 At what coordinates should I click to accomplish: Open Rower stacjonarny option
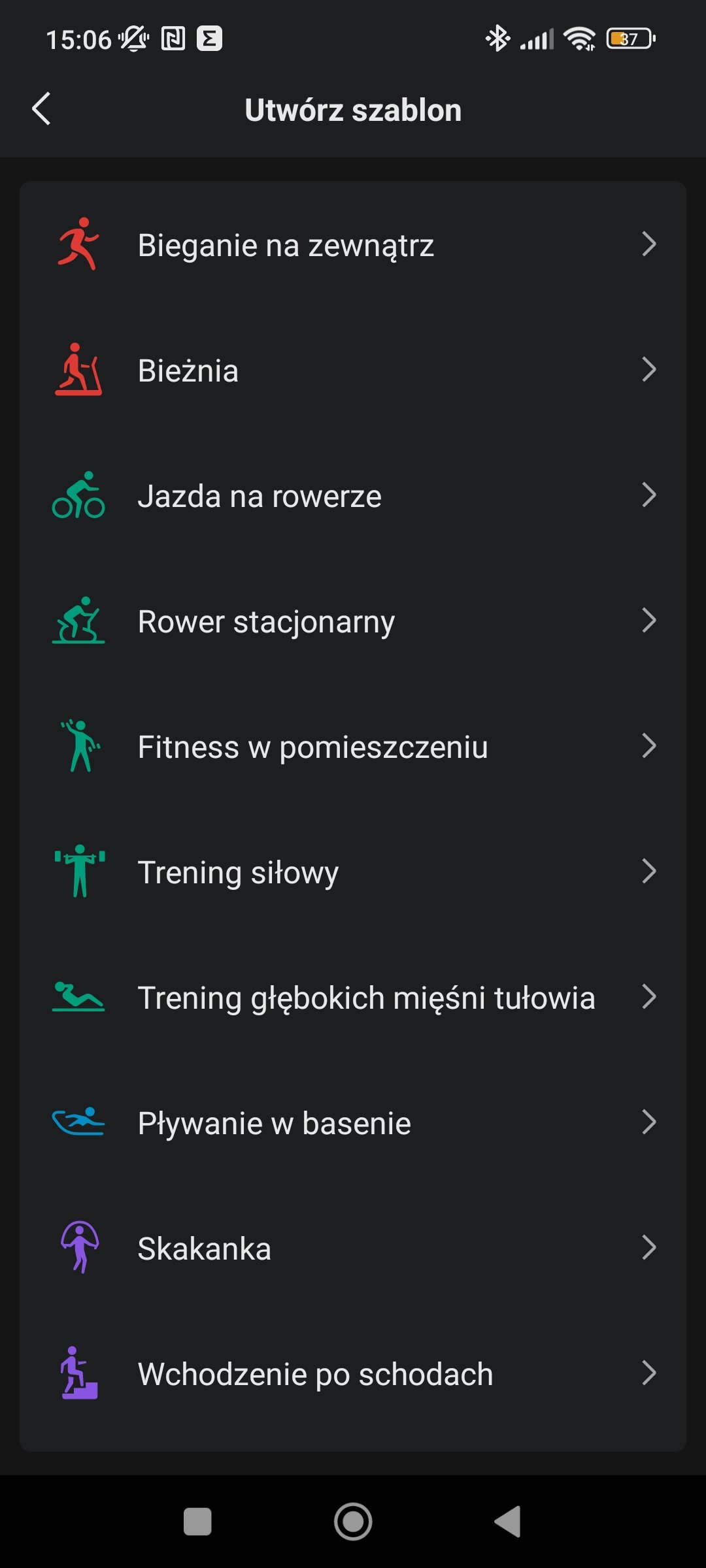(353, 621)
